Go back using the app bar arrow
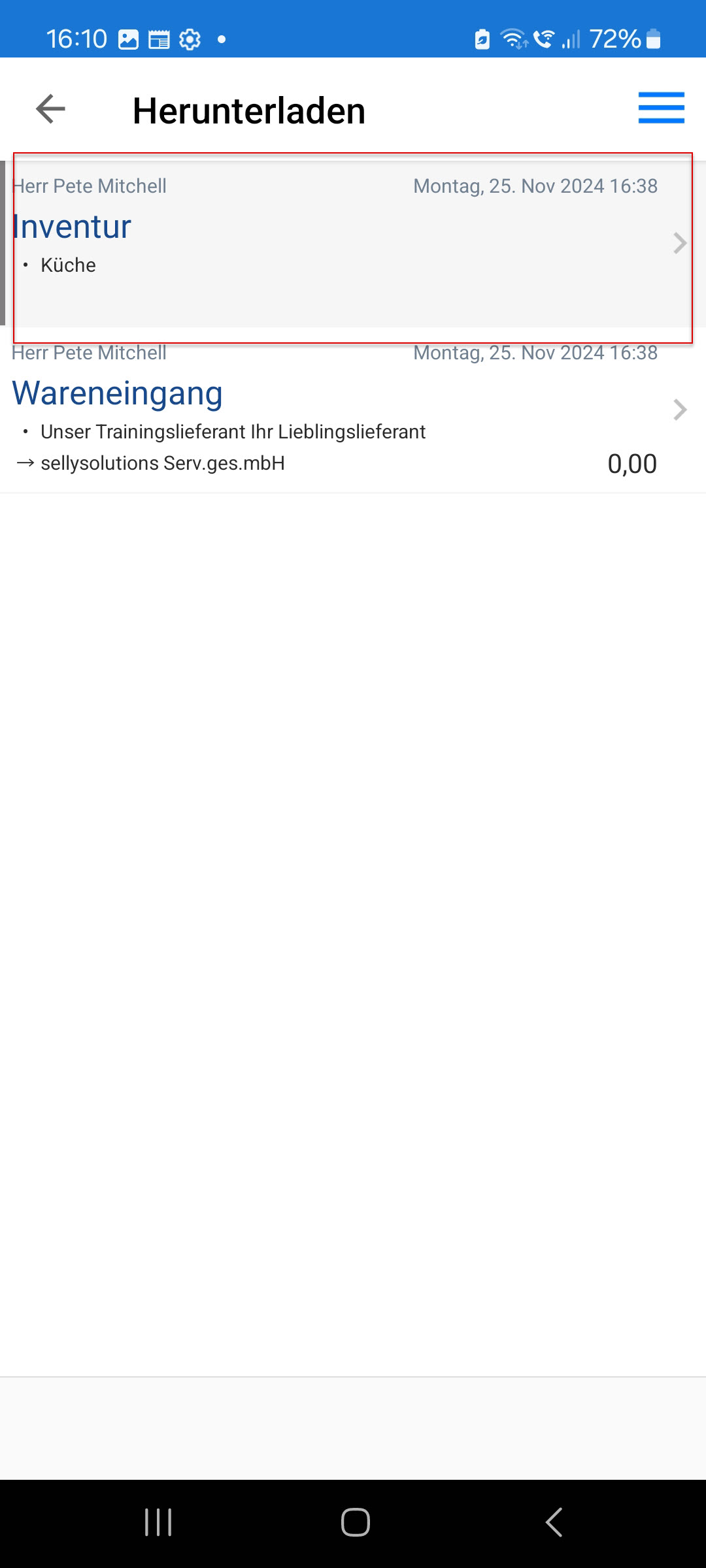The image size is (706, 1568). click(50, 109)
